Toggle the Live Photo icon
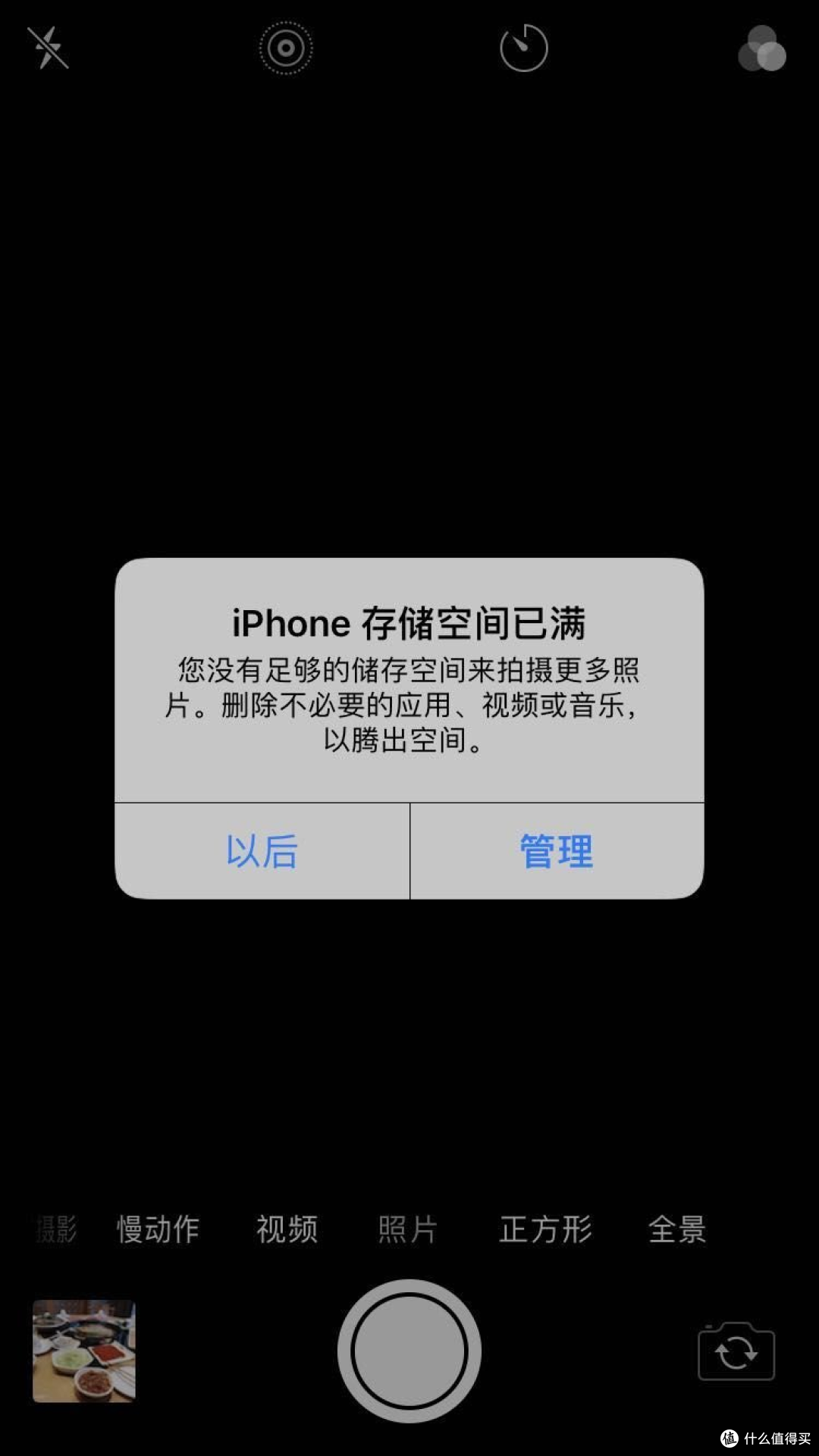 pos(286,48)
